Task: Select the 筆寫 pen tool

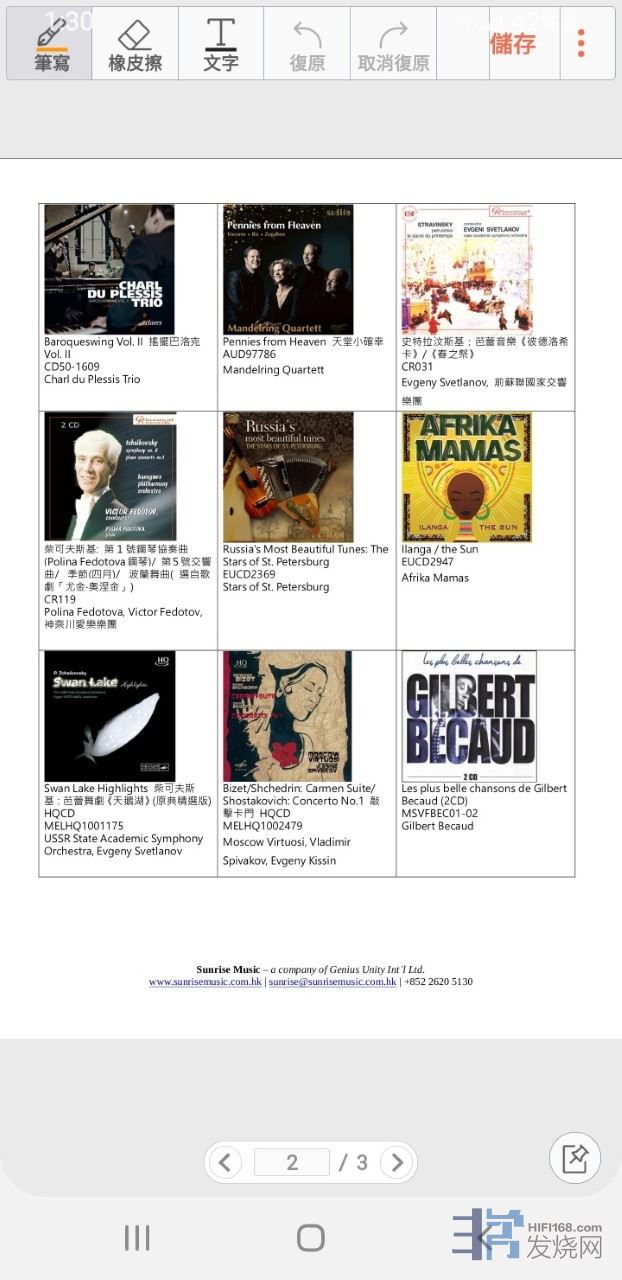Action: (x=50, y=45)
